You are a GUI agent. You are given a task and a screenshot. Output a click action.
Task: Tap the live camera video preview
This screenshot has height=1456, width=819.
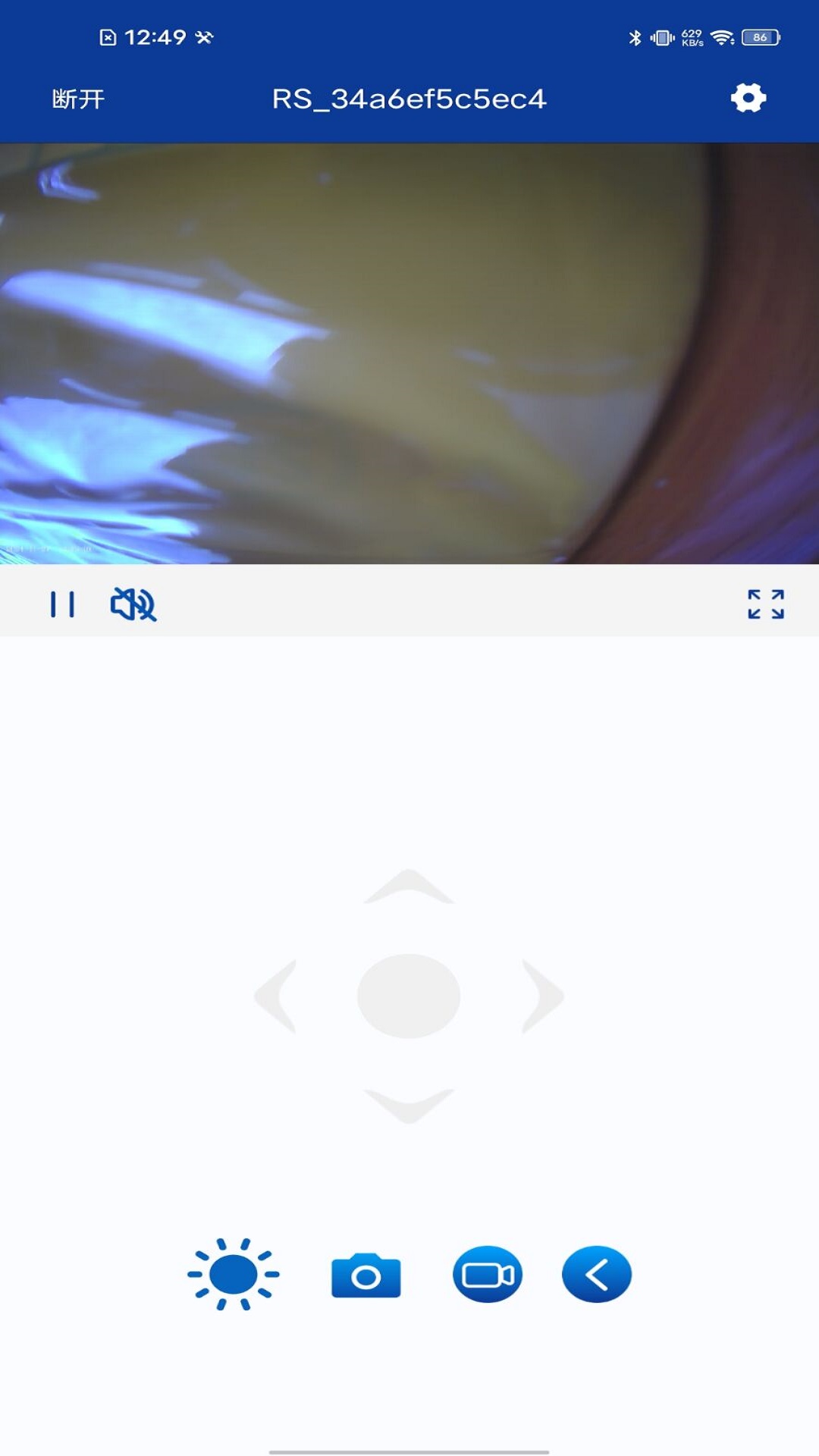point(409,353)
